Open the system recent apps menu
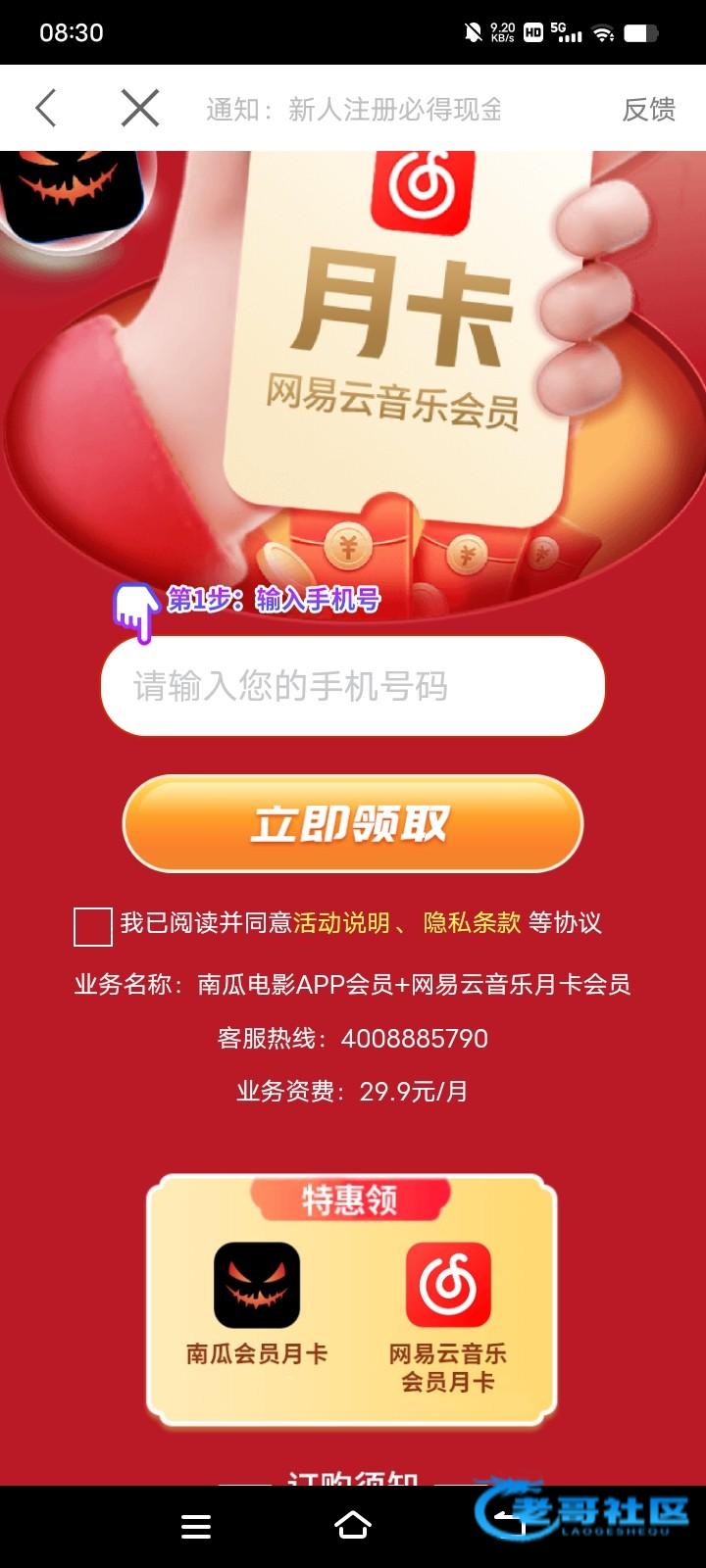Screen dimensions: 706x1568 [196, 1527]
